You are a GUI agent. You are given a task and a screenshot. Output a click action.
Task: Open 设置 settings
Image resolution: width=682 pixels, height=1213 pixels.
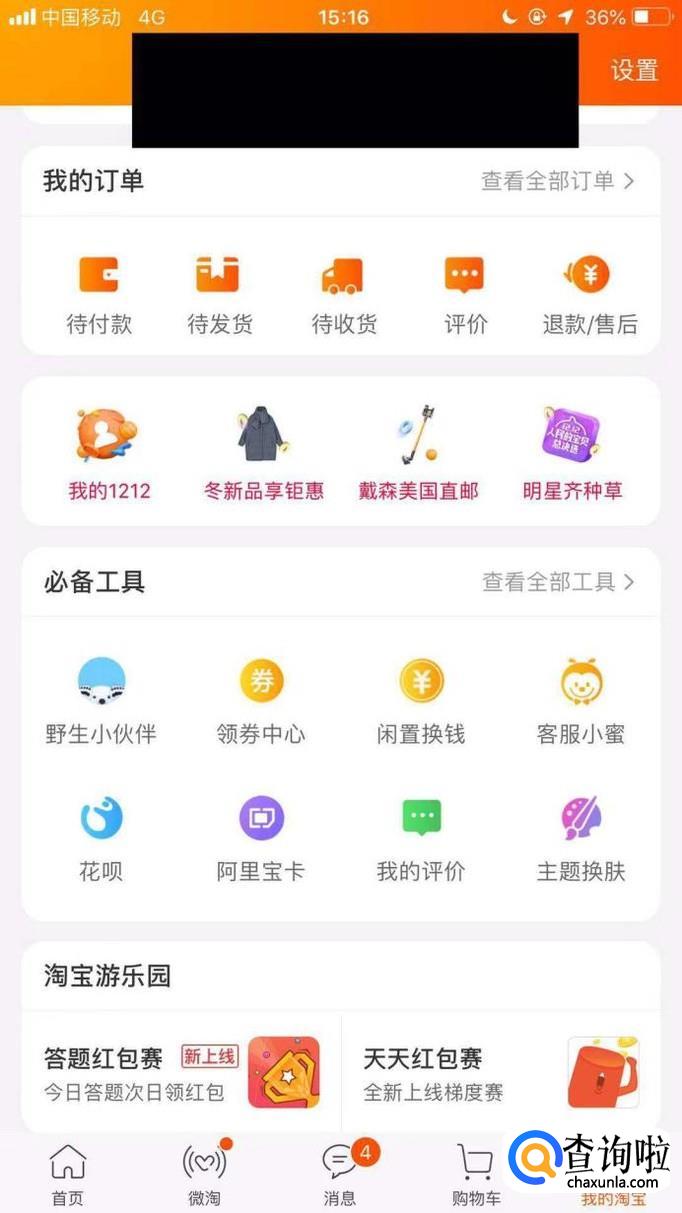(x=634, y=71)
